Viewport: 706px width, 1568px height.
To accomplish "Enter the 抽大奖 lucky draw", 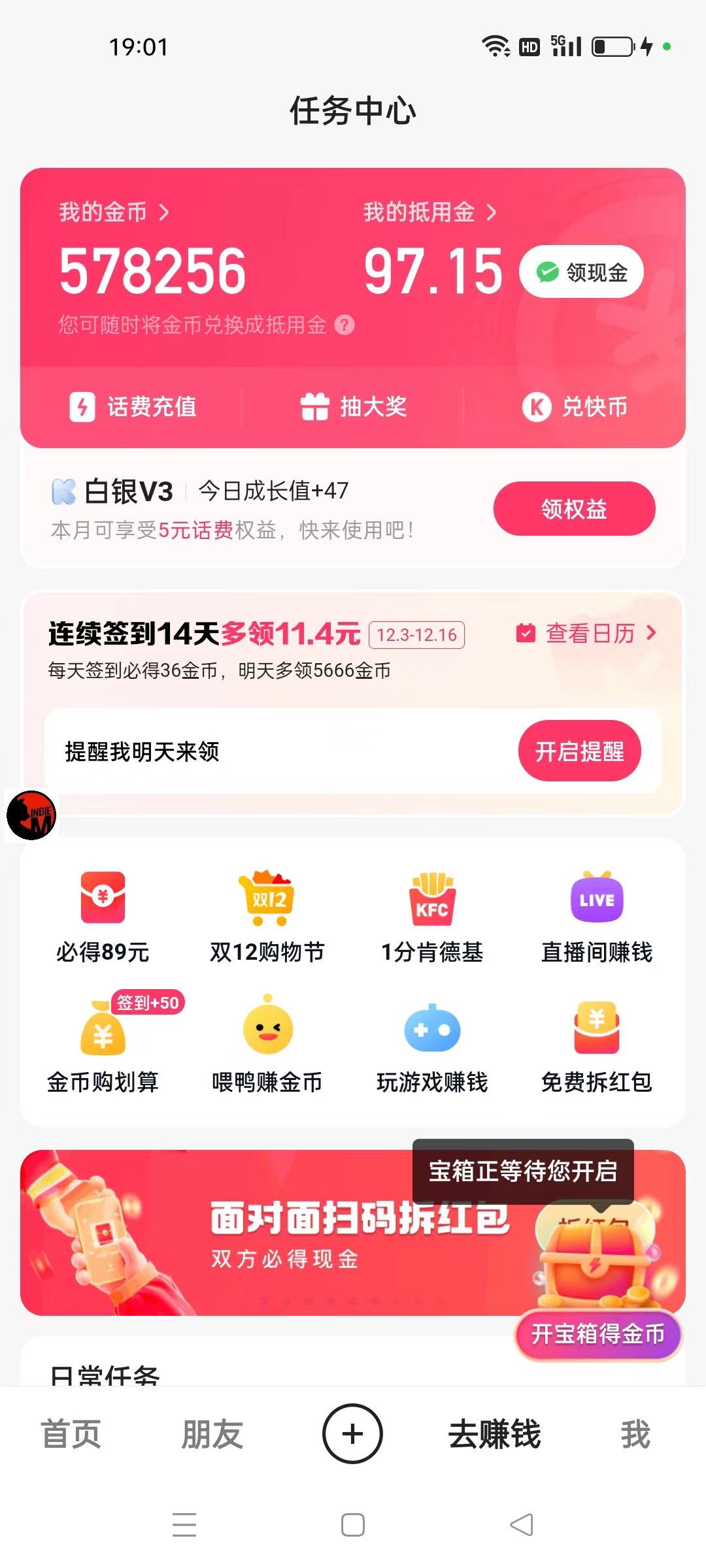I will click(353, 406).
